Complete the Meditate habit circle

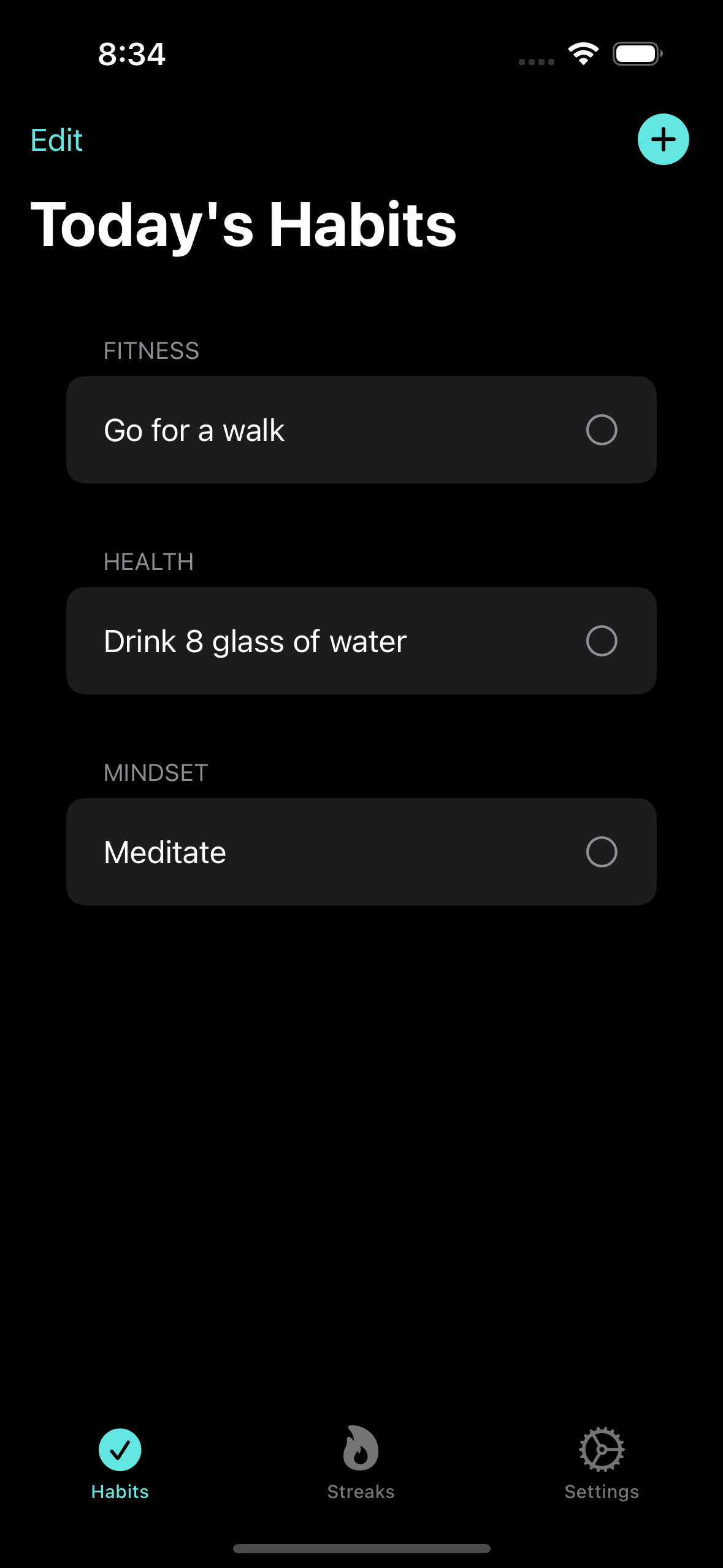click(x=601, y=851)
